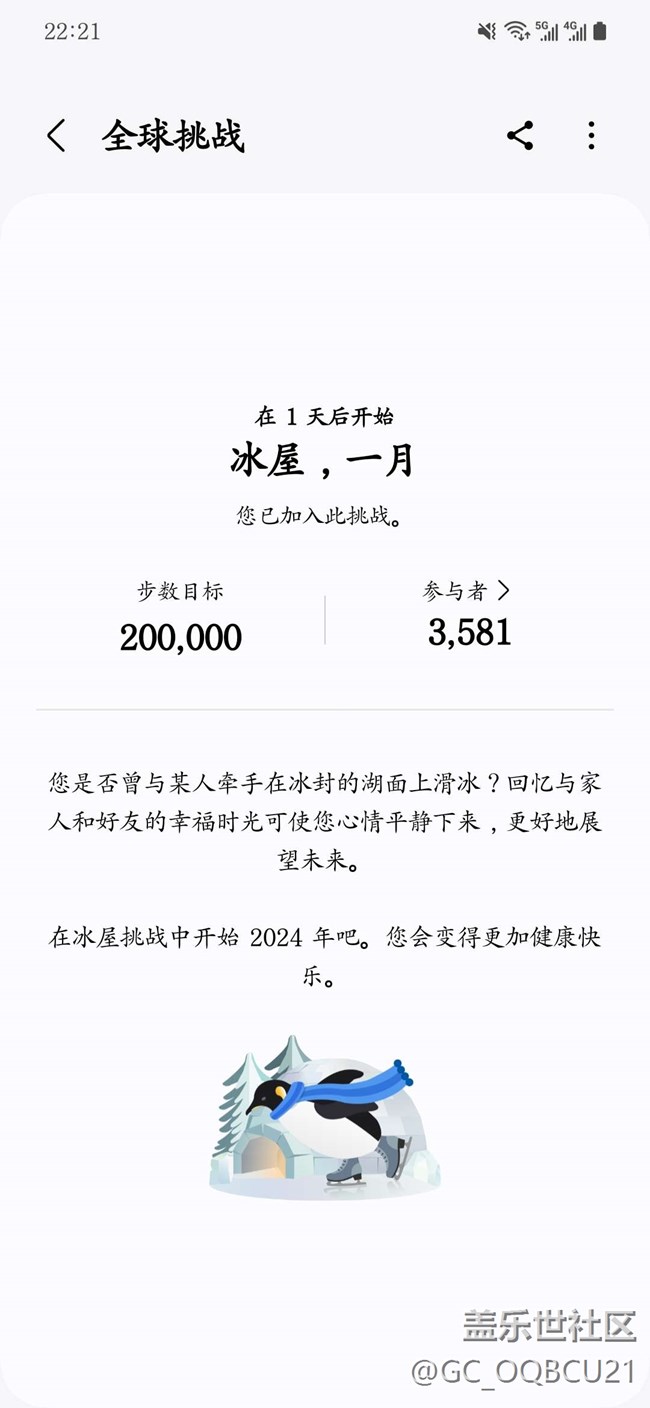Open the three-dot overflow menu
650x1408 pixels.
pos(591,136)
